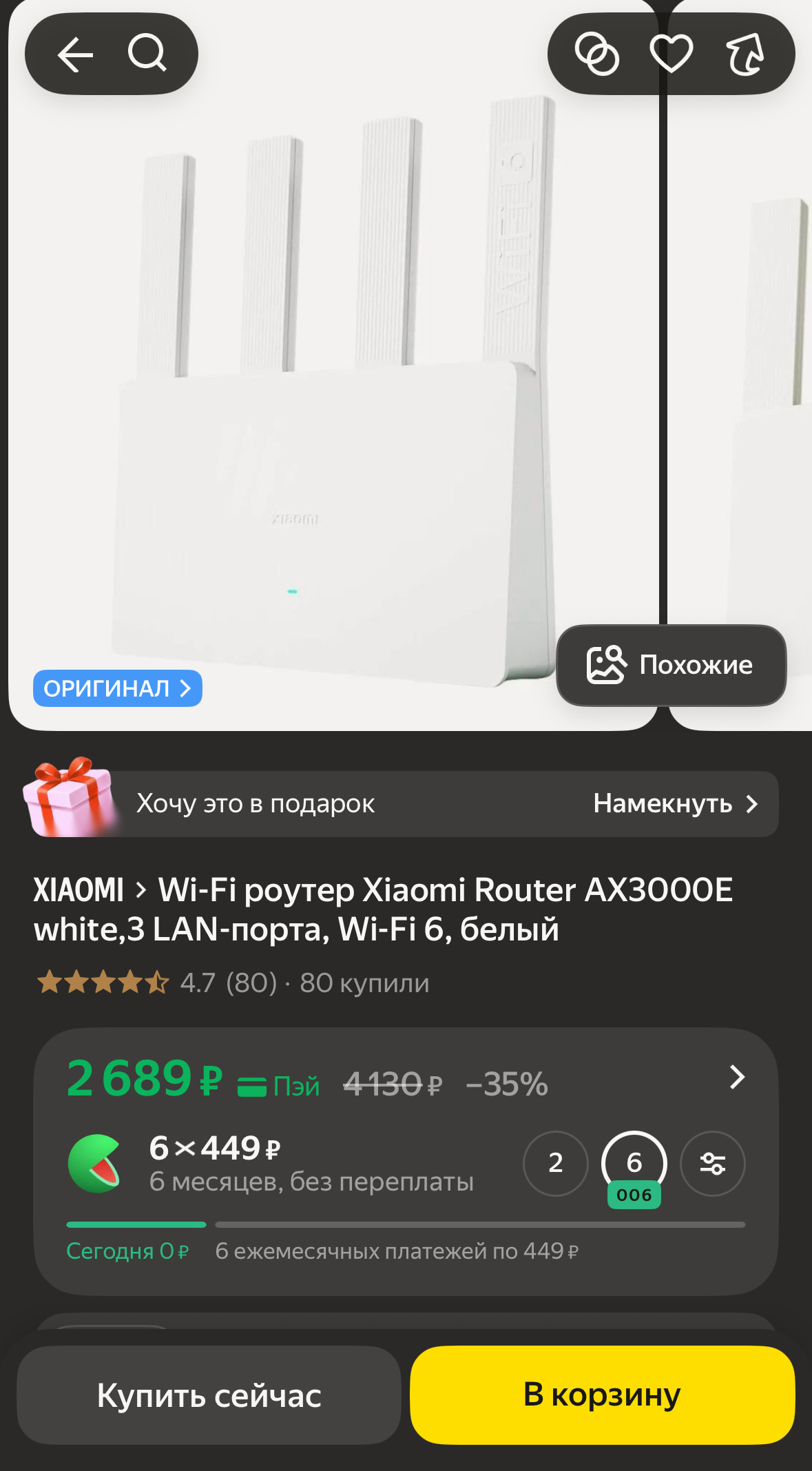
Task: Select the 2-payment split option
Action: pos(555,1163)
